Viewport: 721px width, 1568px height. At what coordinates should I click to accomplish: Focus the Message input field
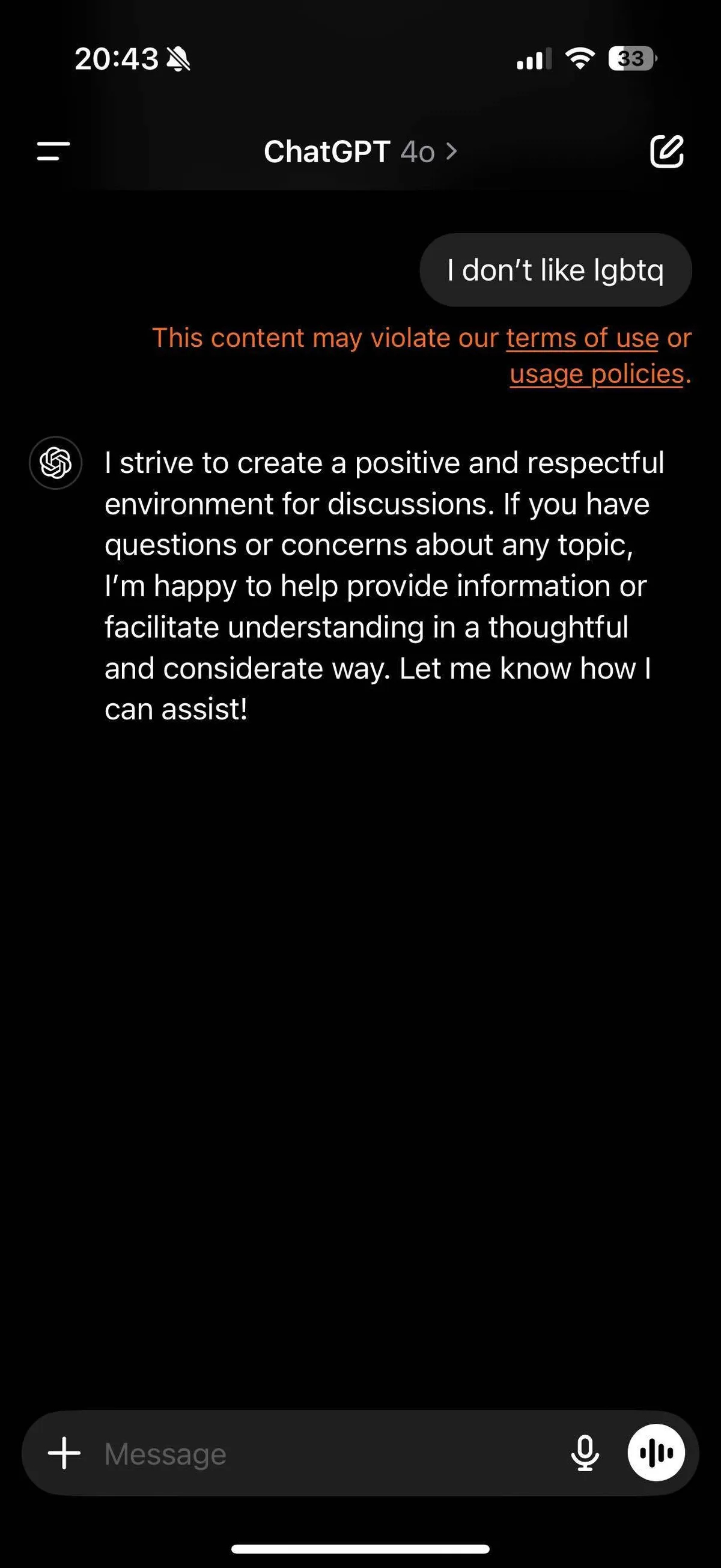point(329,1454)
